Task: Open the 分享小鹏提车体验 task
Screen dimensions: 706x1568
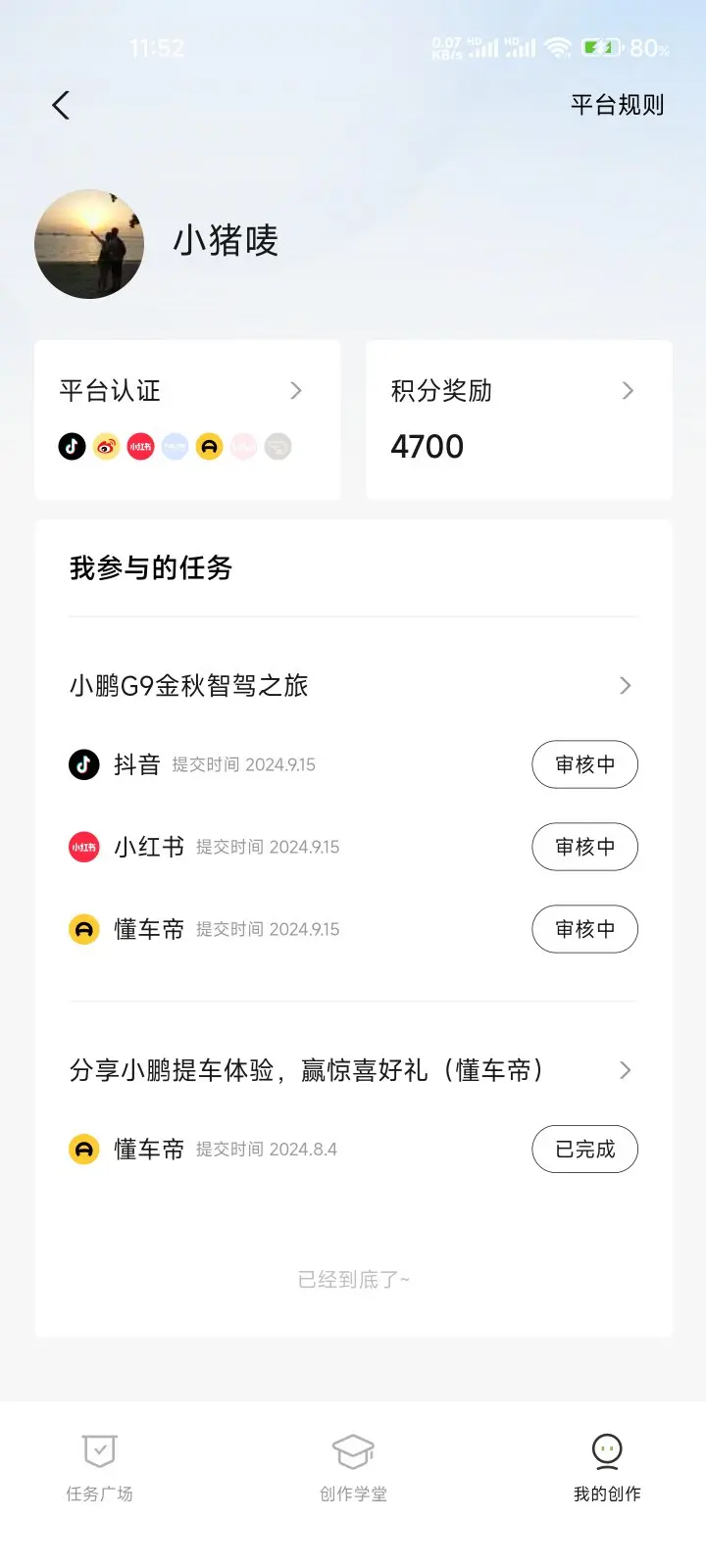Action: click(351, 1070)
